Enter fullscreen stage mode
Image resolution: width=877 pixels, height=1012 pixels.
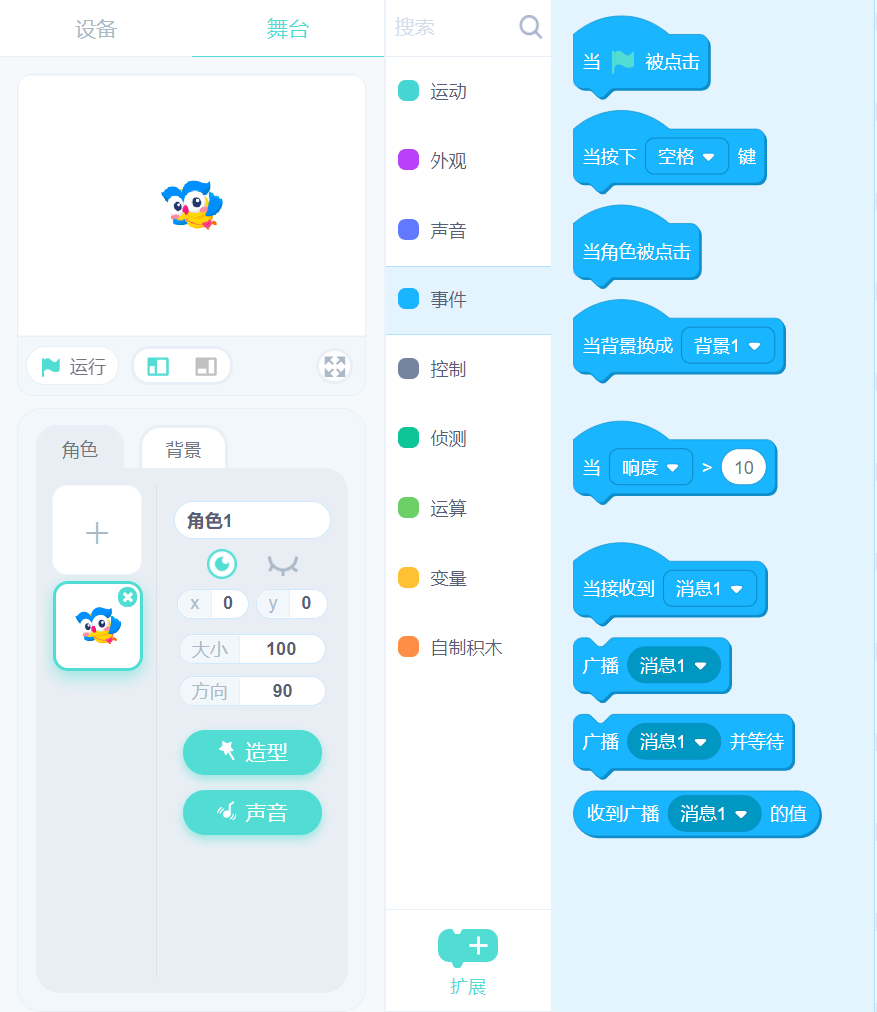point(334,366)
